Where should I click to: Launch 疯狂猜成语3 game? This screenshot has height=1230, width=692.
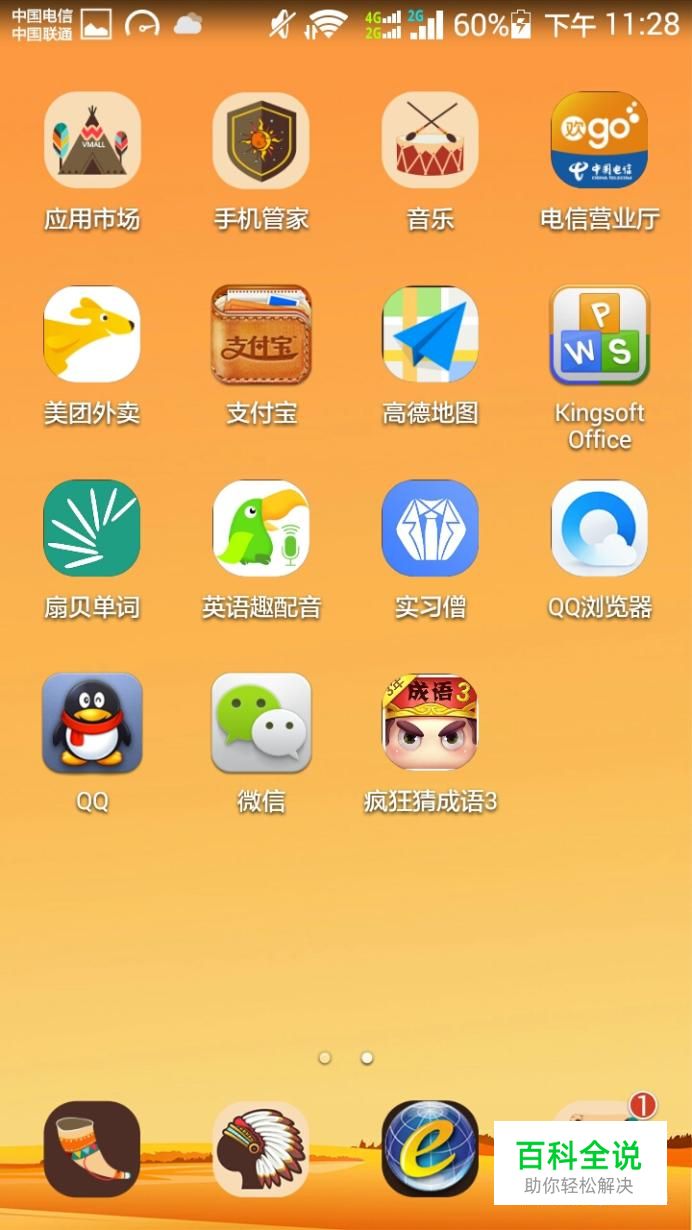(x=430, y=722)
